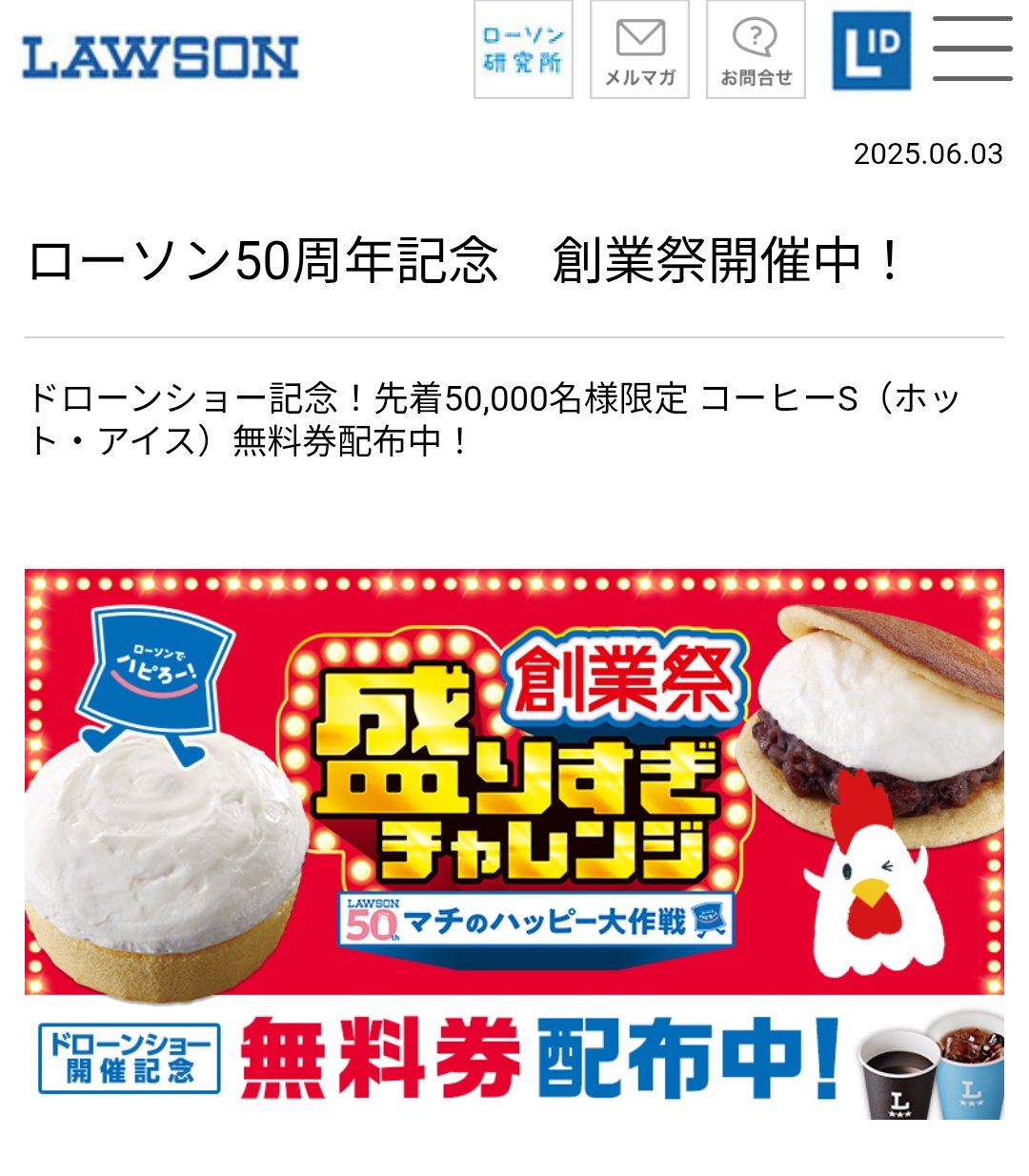
Task: Open the Lawson ID login
Action: click(871, 51)
